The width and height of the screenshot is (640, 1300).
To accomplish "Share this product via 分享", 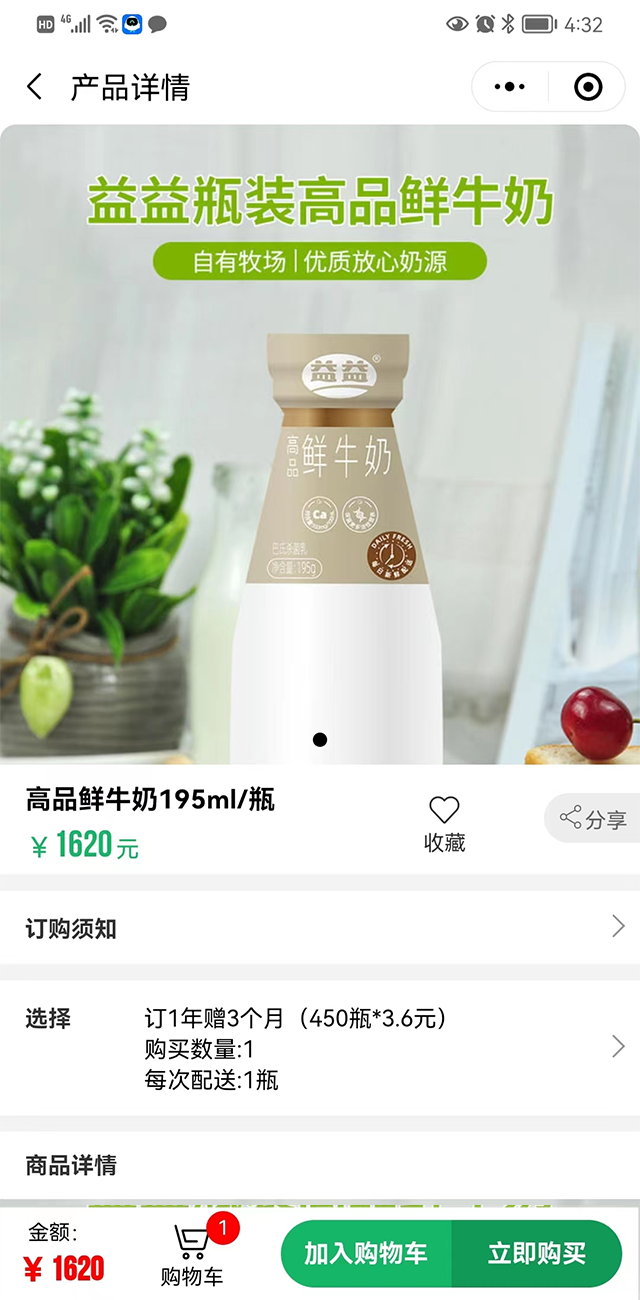I will [594, 820].
